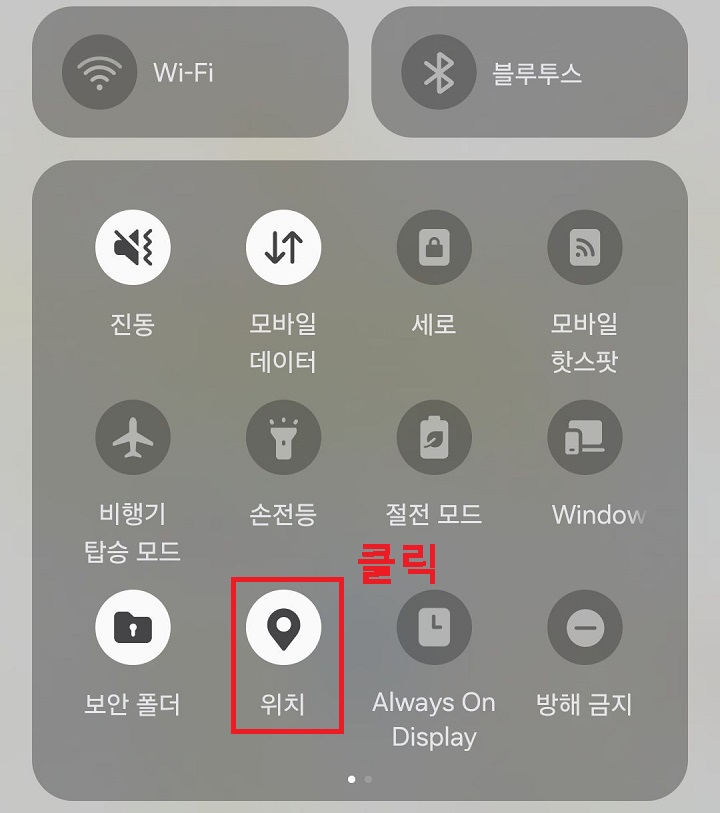Toggle vibration mode (진동)
The width and height of the screenshot is (720, 813).
pyautogui.click(x=133, y=247)
